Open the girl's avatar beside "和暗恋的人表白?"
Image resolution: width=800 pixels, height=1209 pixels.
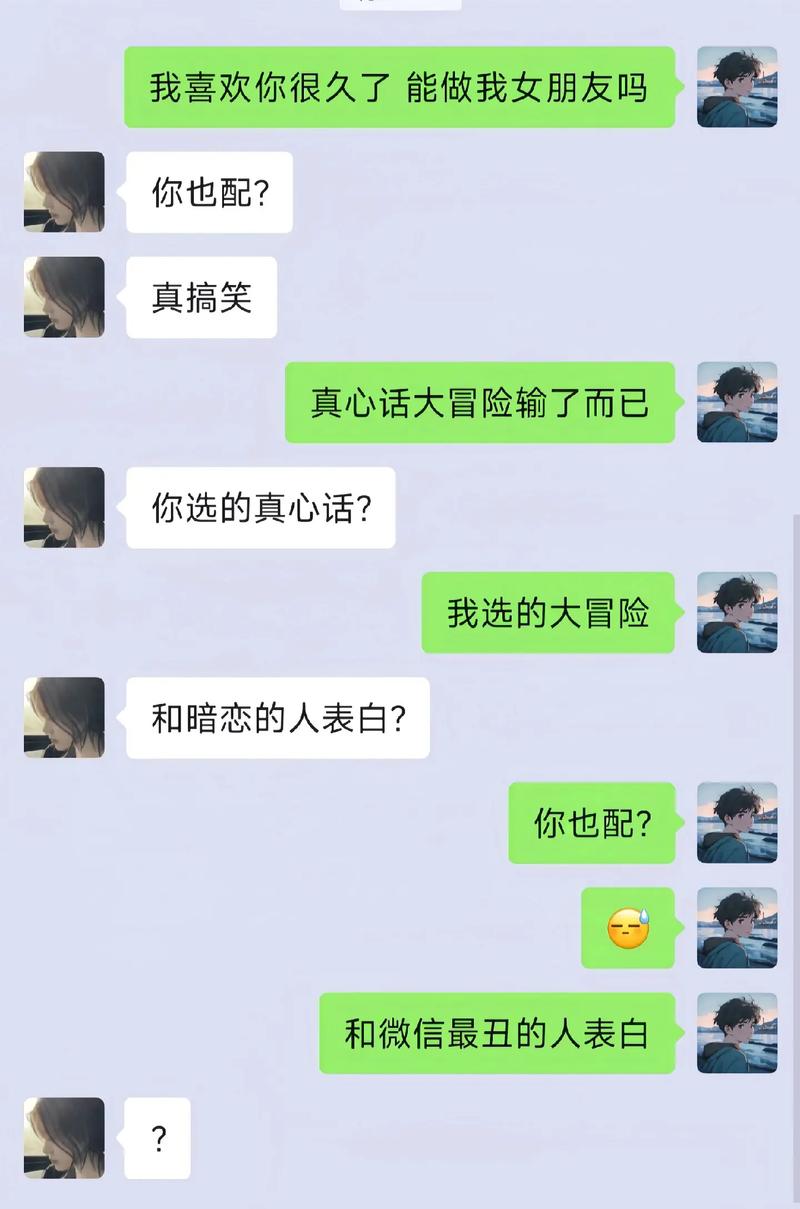click(x=63, y=719)
